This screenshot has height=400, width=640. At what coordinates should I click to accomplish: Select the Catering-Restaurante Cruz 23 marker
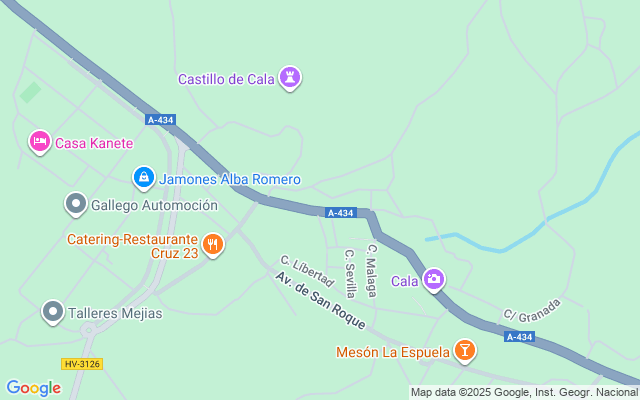[212, 245]
